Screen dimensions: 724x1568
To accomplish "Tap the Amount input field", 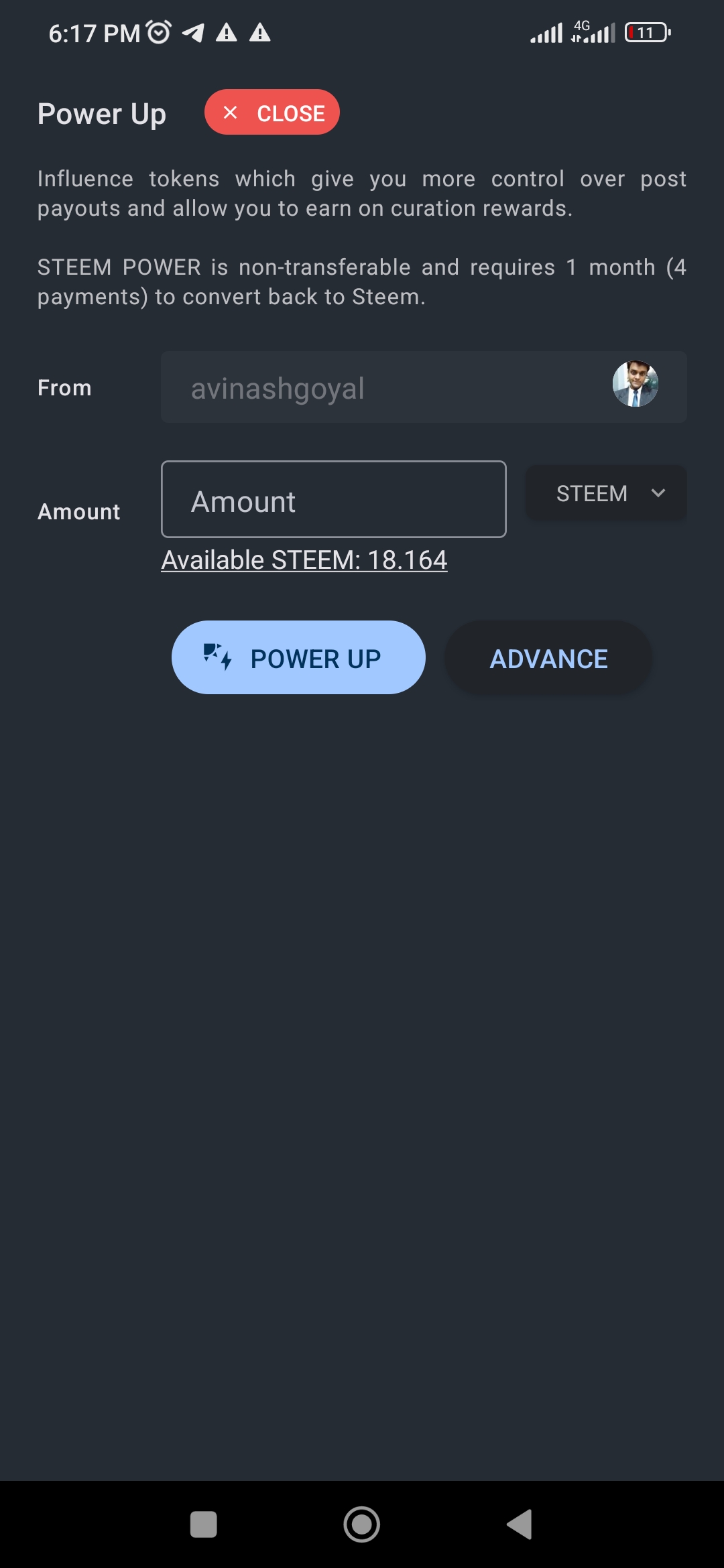I will click(333, 500).
